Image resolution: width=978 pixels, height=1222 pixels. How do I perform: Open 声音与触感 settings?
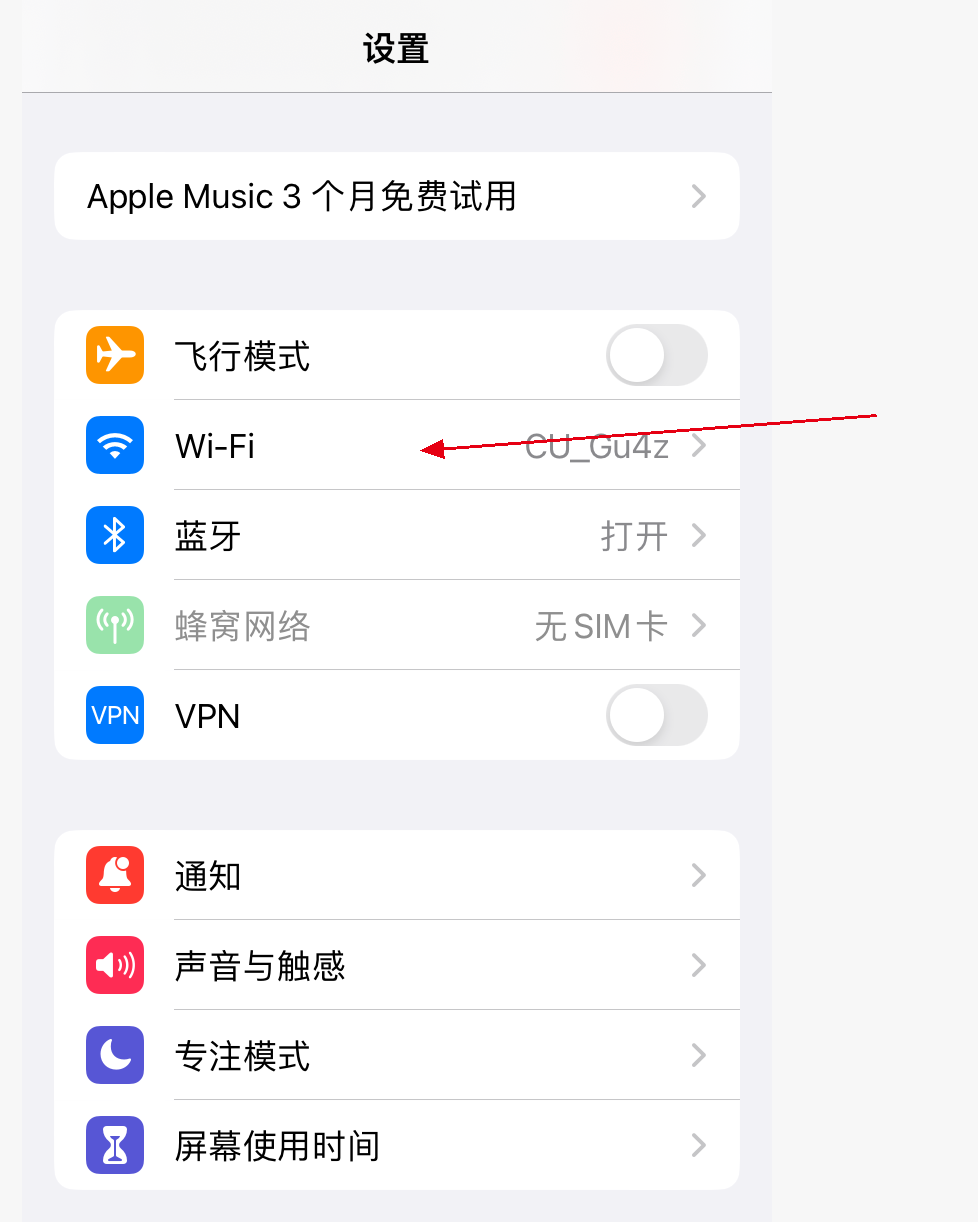coord(396,966)
